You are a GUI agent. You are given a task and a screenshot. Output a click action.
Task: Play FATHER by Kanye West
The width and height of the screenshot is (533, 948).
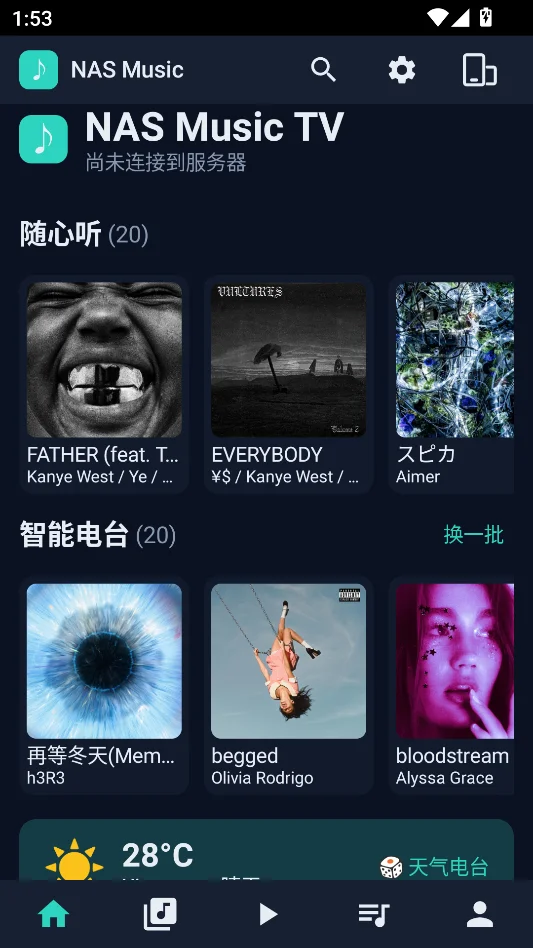coord(104,385)
